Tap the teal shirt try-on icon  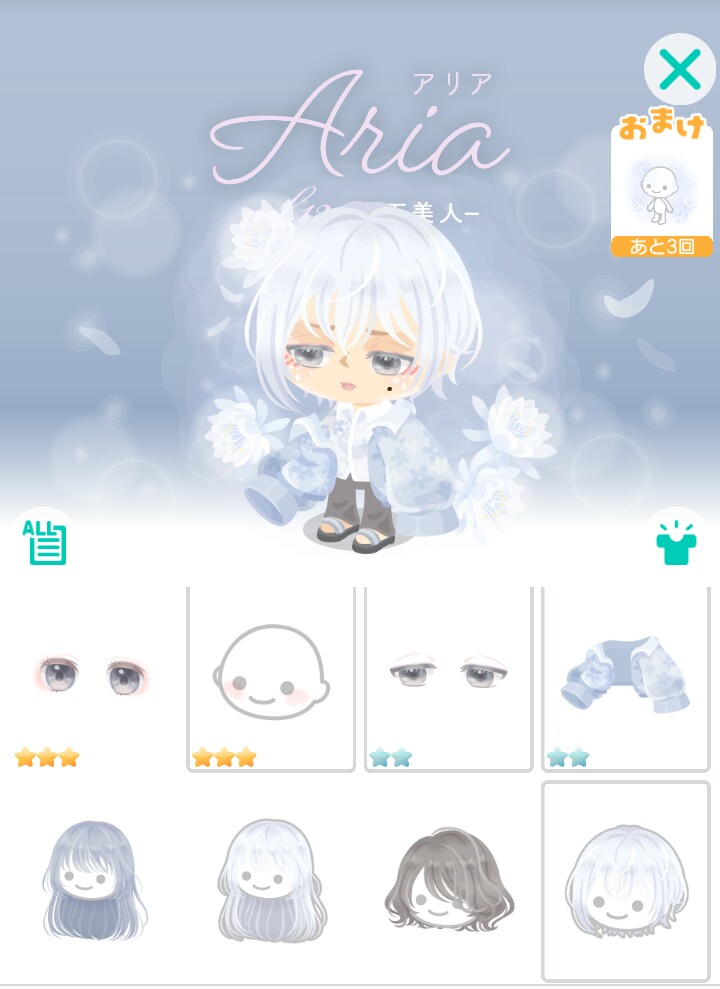676,542
